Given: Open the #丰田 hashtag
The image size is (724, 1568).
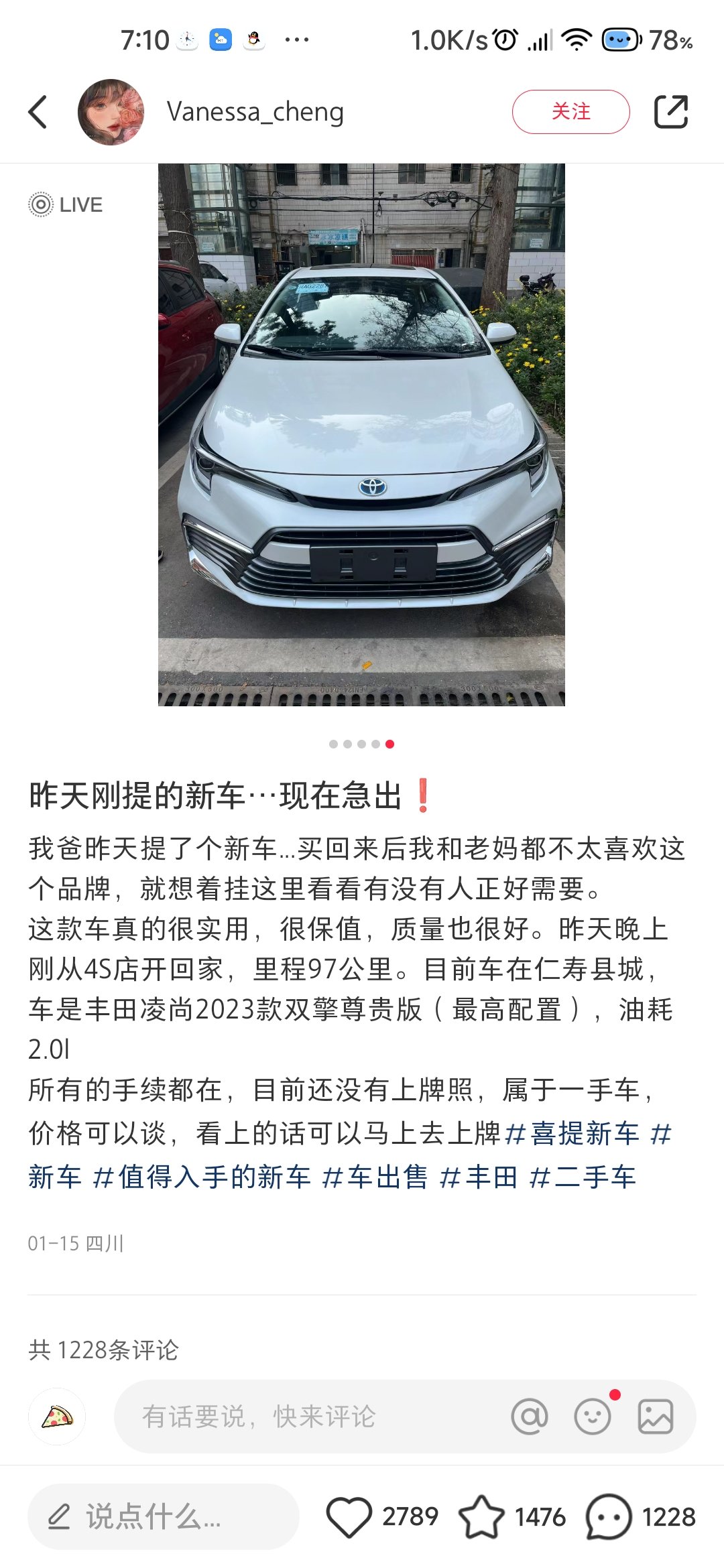Looking at the screenshot, I should coord(479,1177).
